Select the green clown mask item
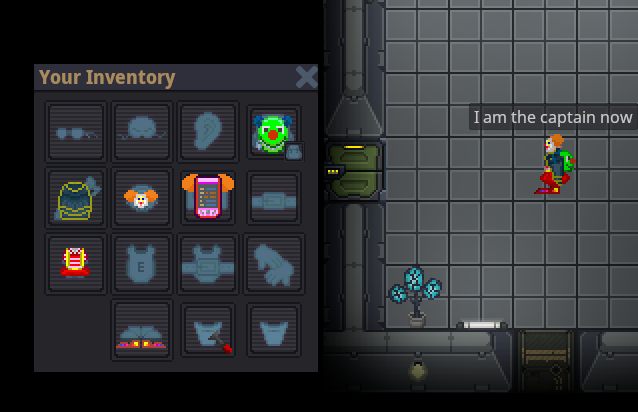This screenshot has height=412, width=638. click(x=273, y=132)
